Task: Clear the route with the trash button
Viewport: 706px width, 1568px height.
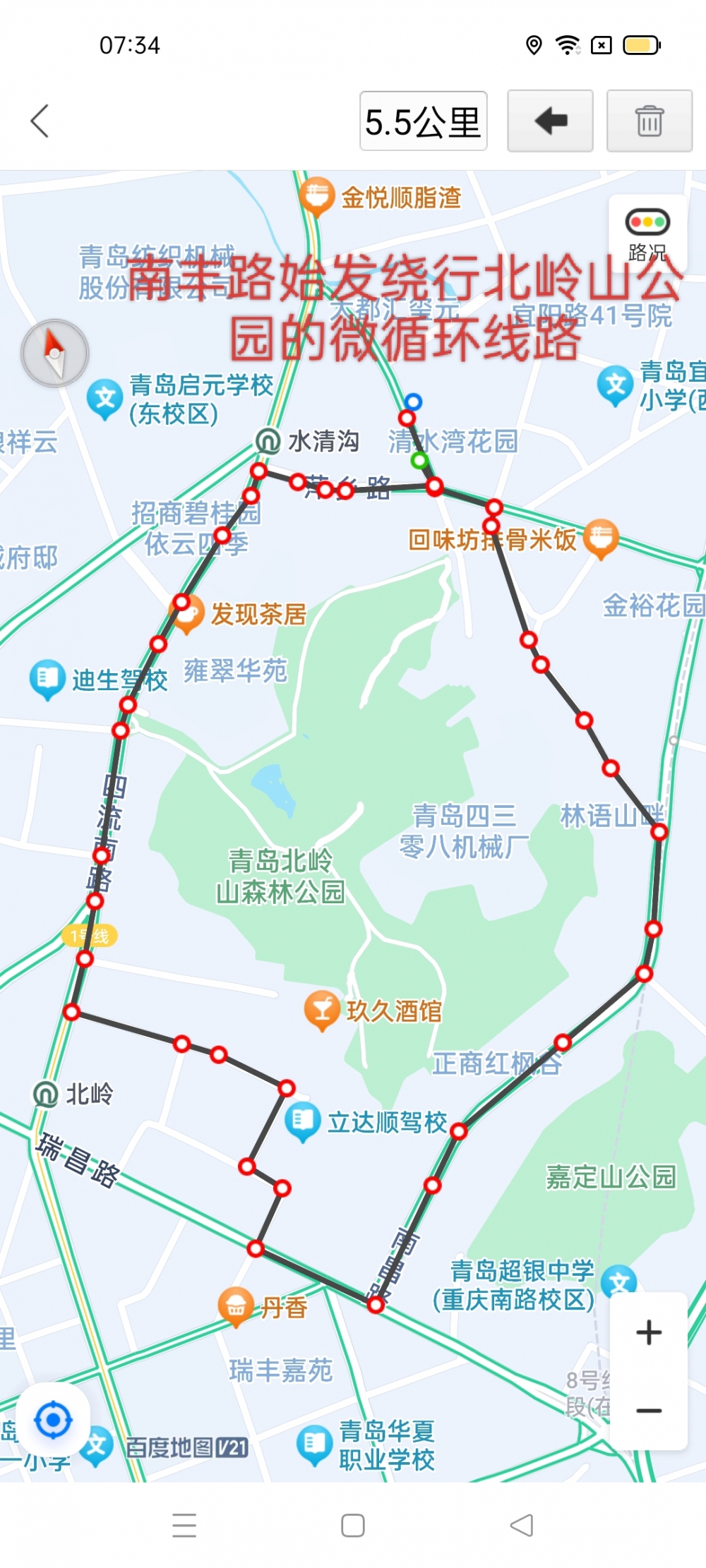Action: tap(649, 121)
